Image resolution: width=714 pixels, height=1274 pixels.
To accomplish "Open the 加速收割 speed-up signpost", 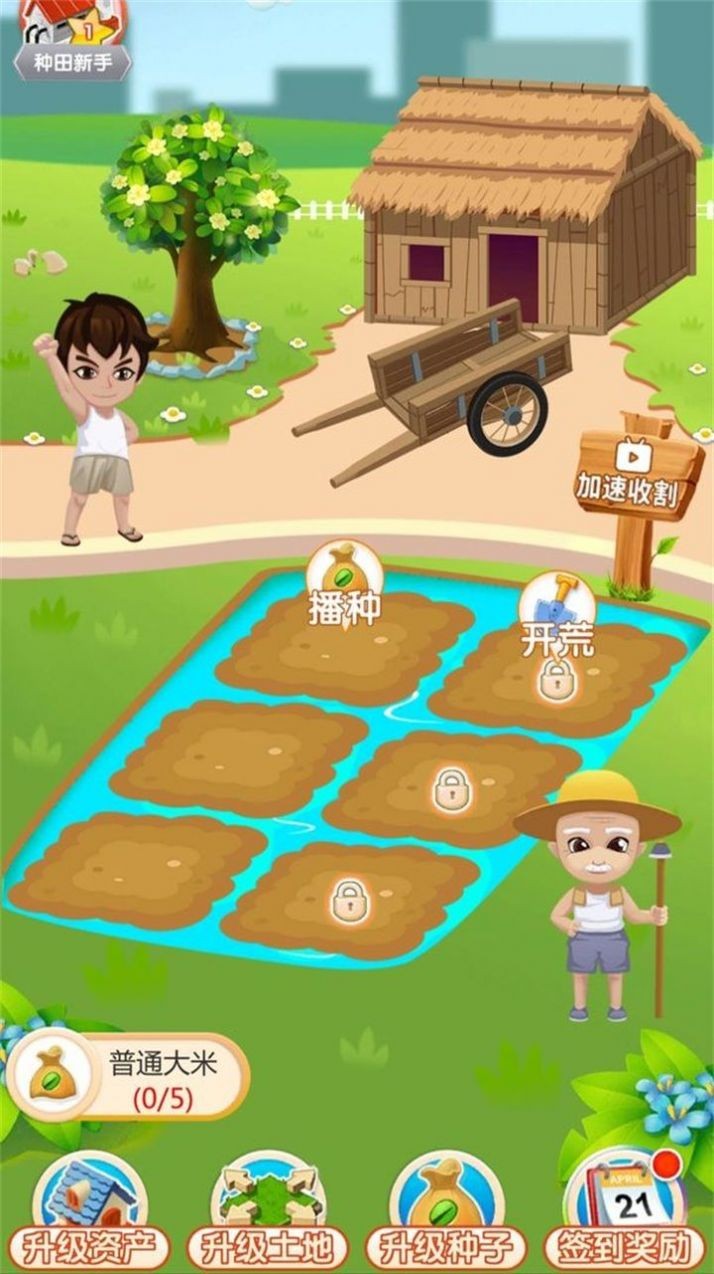I will (640, 477).
